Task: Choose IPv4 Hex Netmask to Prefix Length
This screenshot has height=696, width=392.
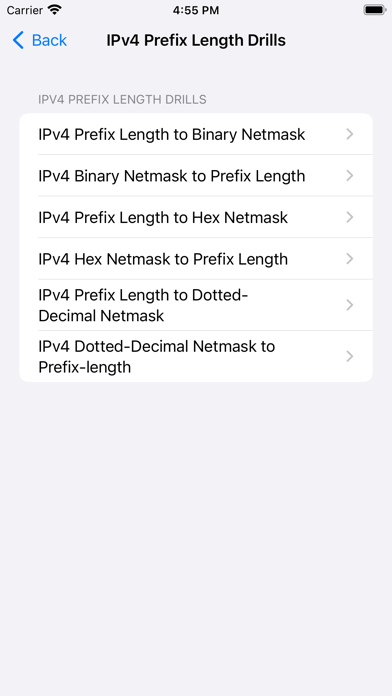Action: point(196,259)
